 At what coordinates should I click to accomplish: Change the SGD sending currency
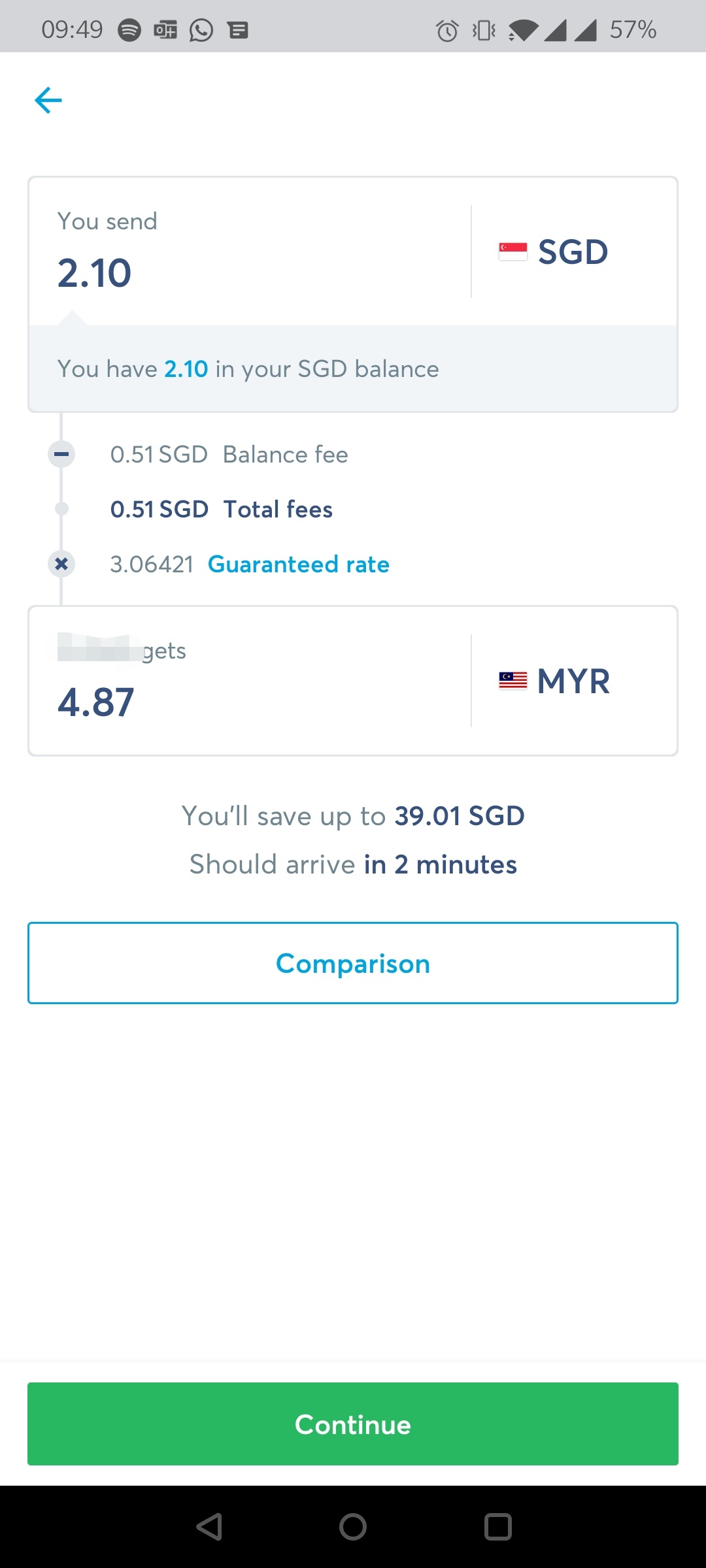coord(553,252)
